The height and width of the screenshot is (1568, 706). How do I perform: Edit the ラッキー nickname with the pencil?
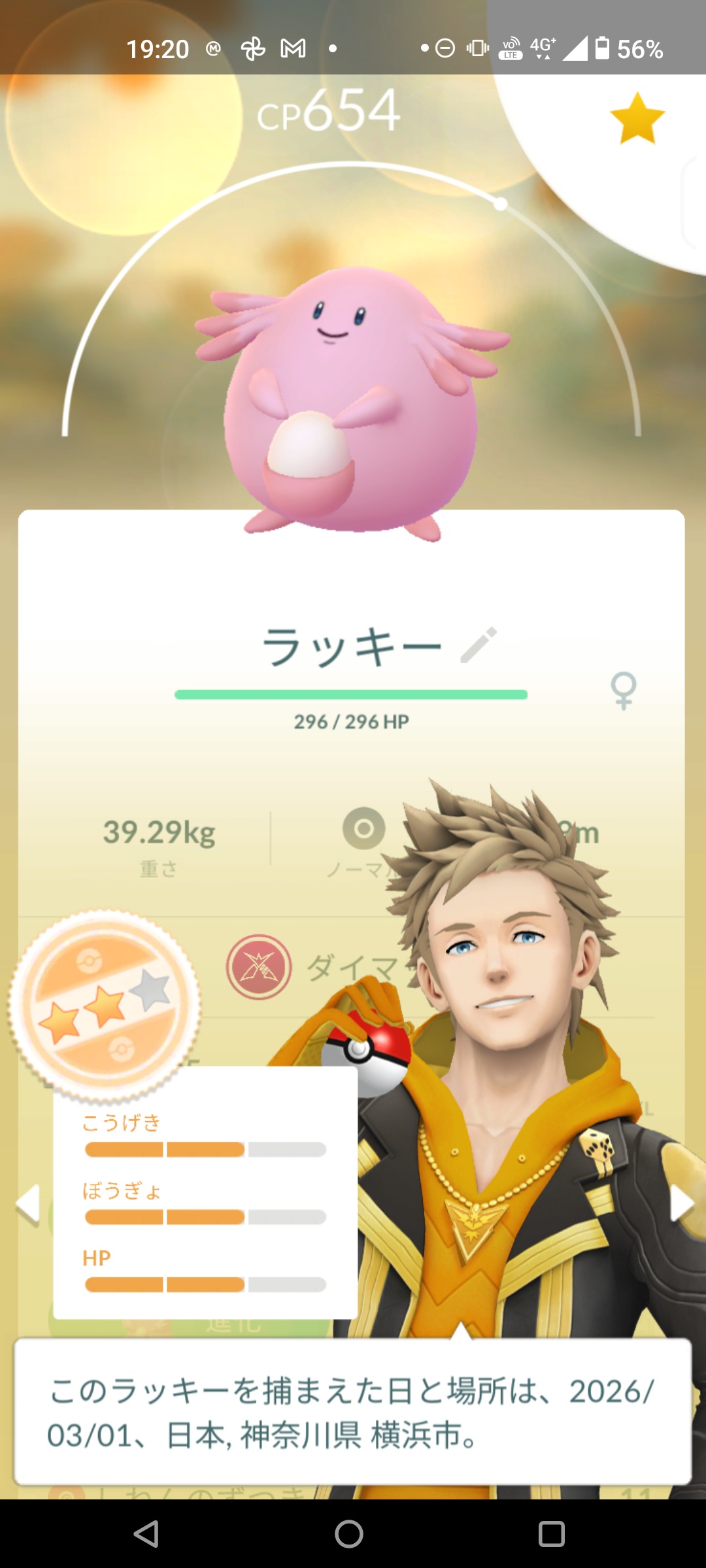click(479, 645)
